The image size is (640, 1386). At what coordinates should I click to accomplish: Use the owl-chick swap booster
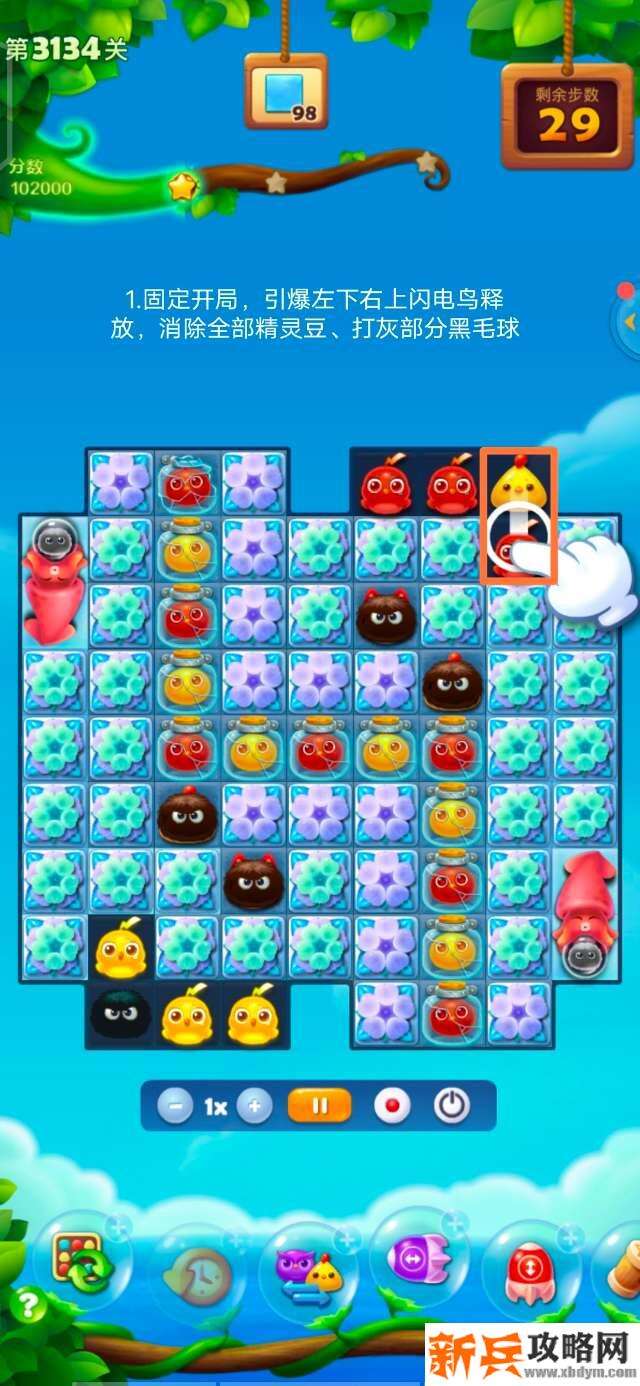[308, 1270]
